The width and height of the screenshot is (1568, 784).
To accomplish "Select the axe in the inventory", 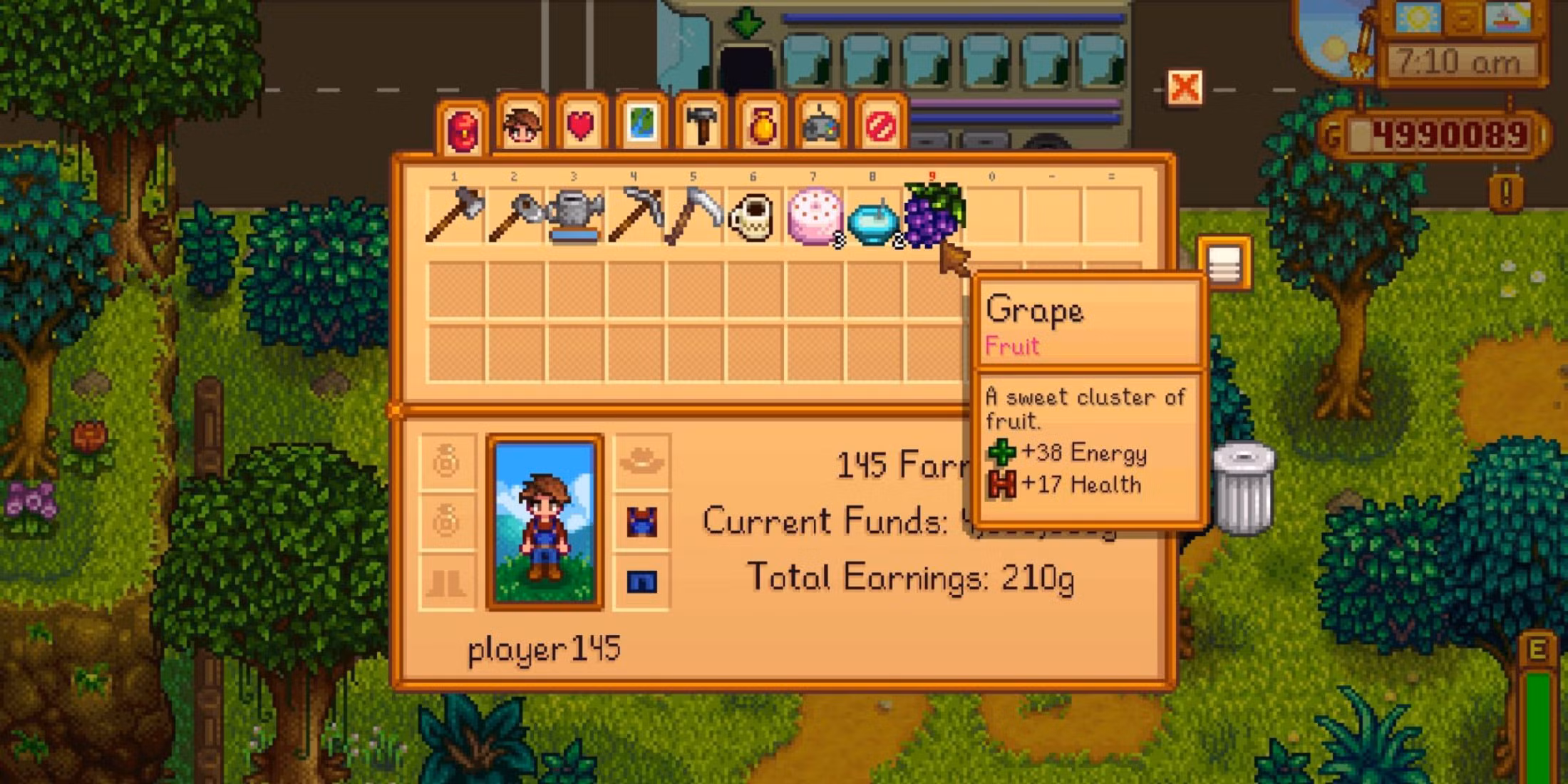I will coord(455,215).
